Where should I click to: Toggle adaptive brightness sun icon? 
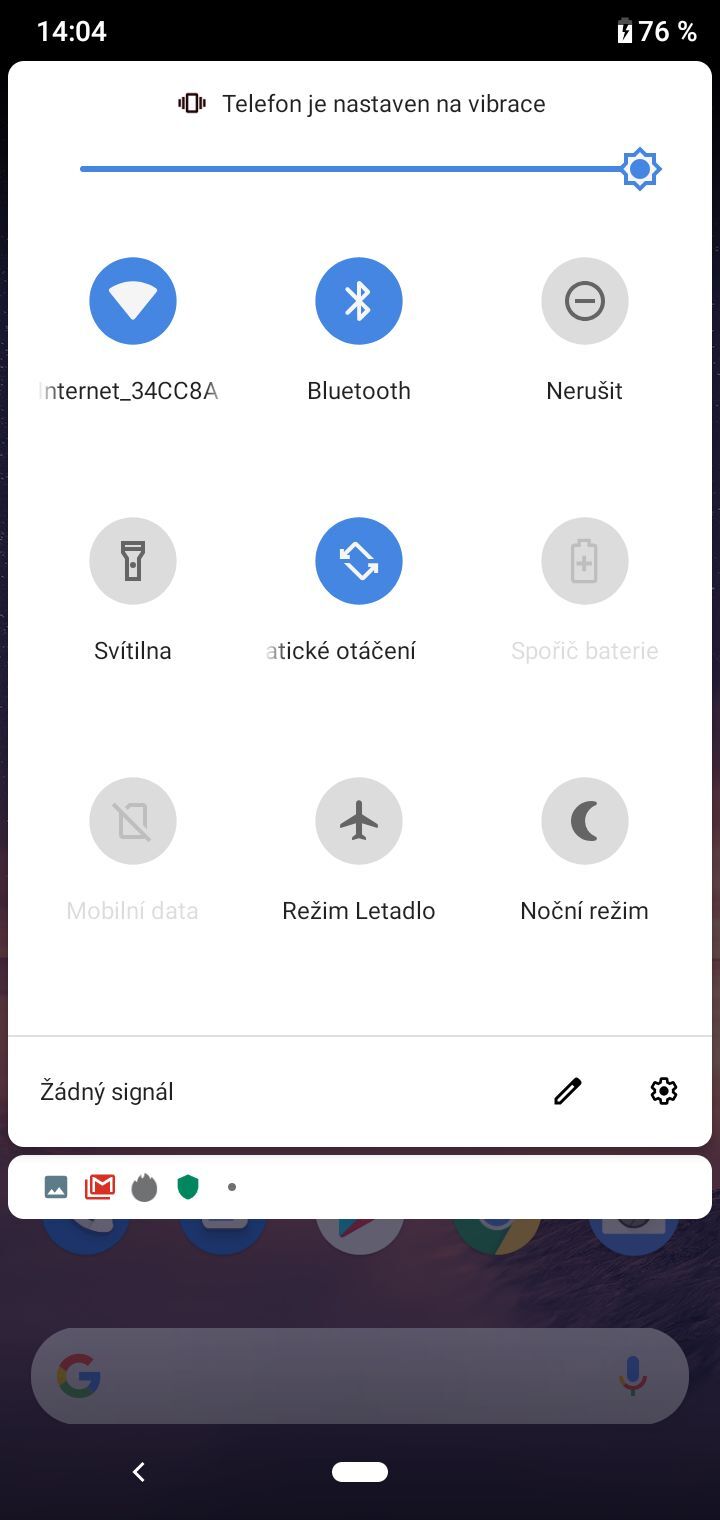point(639,168)
